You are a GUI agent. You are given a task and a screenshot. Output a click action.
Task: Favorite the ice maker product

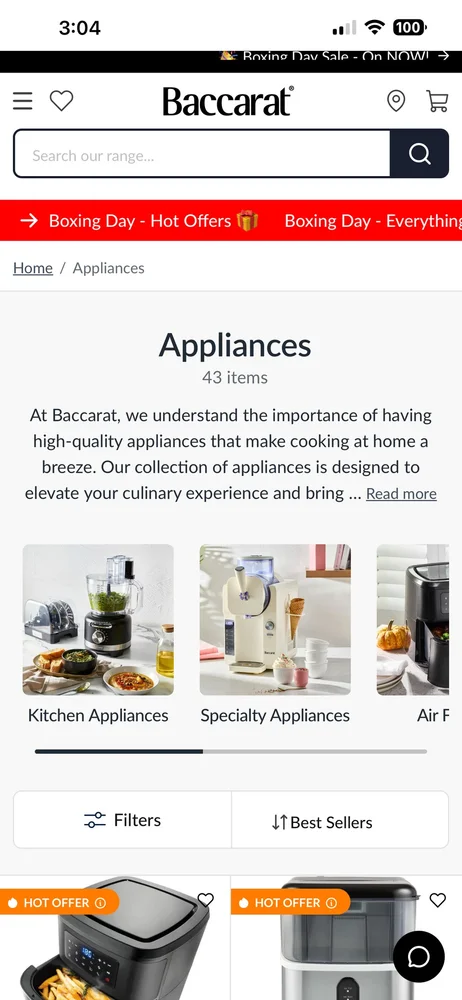438,900
